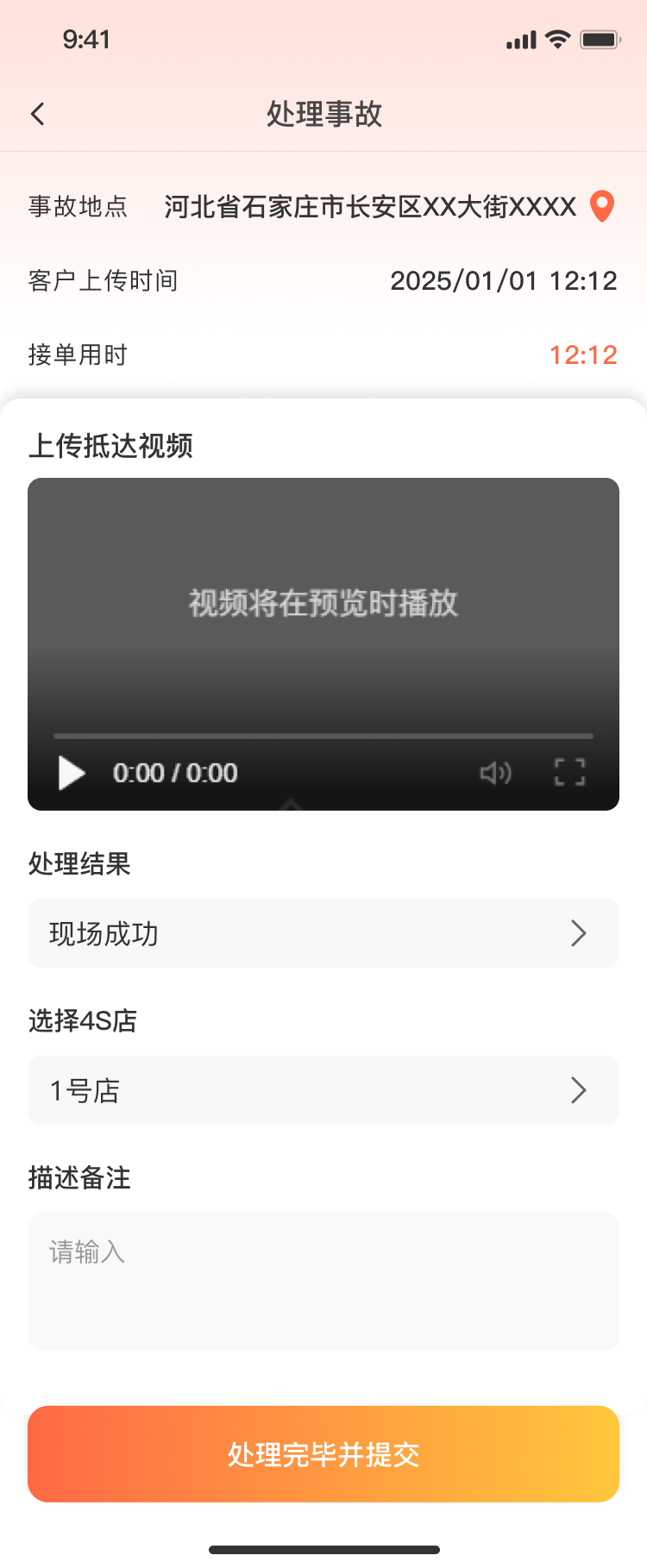Image resolution: width=647 pixels, height=1568 pixels.
Task: Open the orange location pin for 事故地点
Action: point(602,206)
